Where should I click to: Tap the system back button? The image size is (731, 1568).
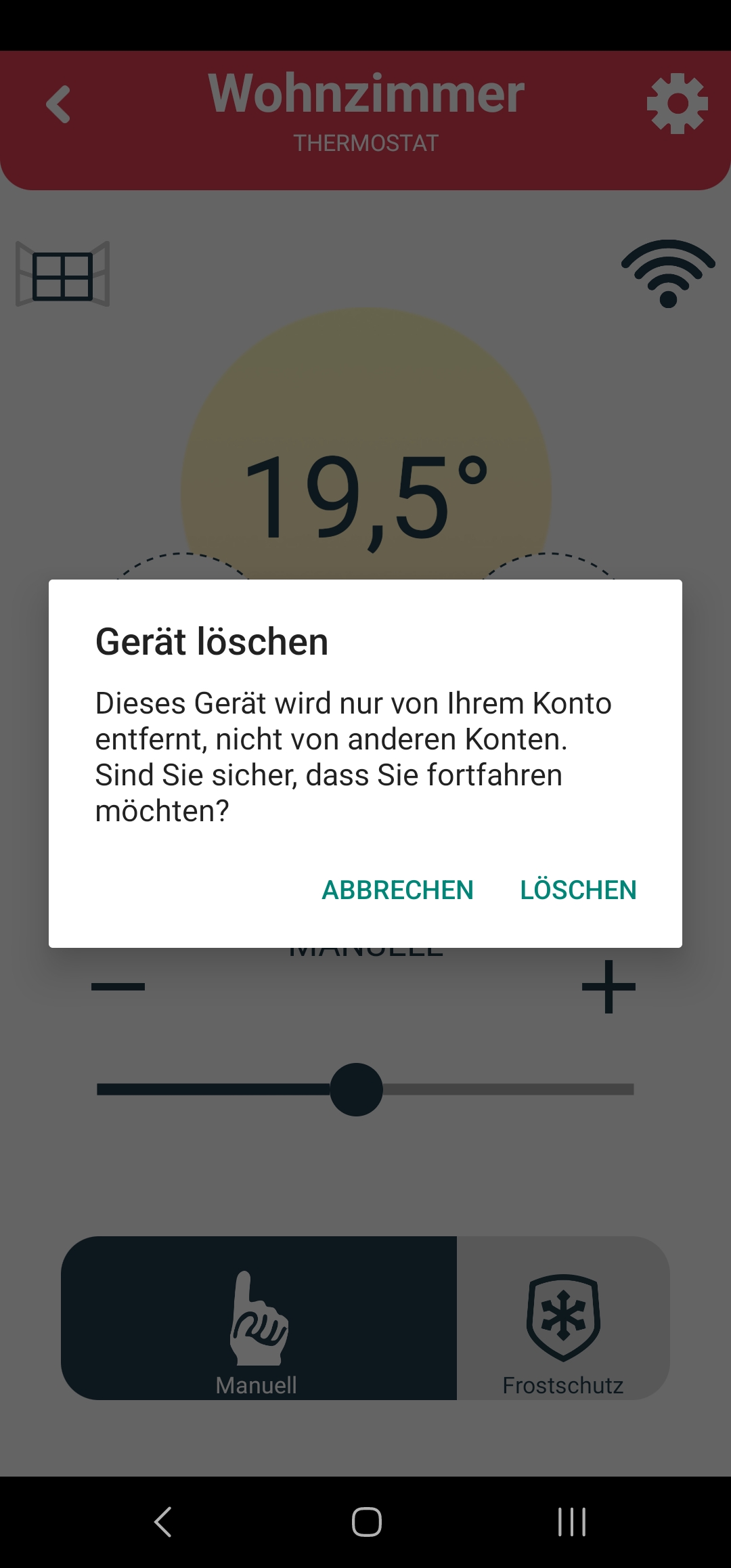(x=163, y=1522)
